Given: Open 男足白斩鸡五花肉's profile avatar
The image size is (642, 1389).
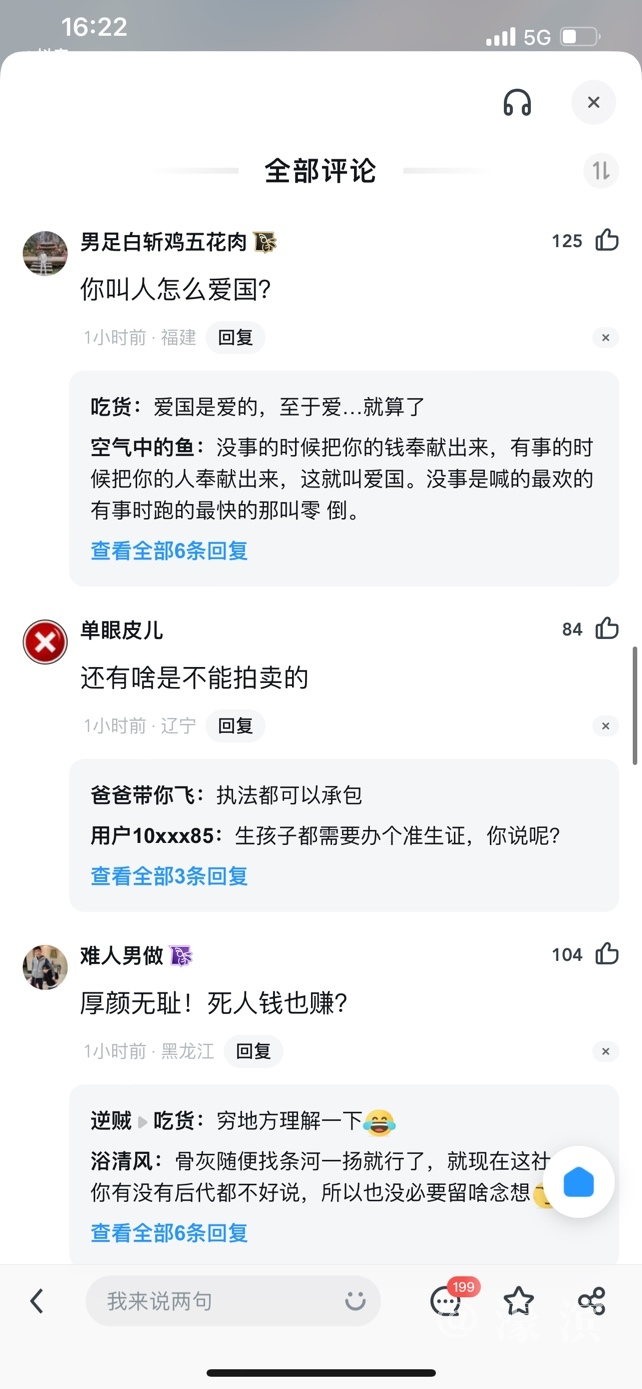Looking at the screenshot, I should point(45,253).
